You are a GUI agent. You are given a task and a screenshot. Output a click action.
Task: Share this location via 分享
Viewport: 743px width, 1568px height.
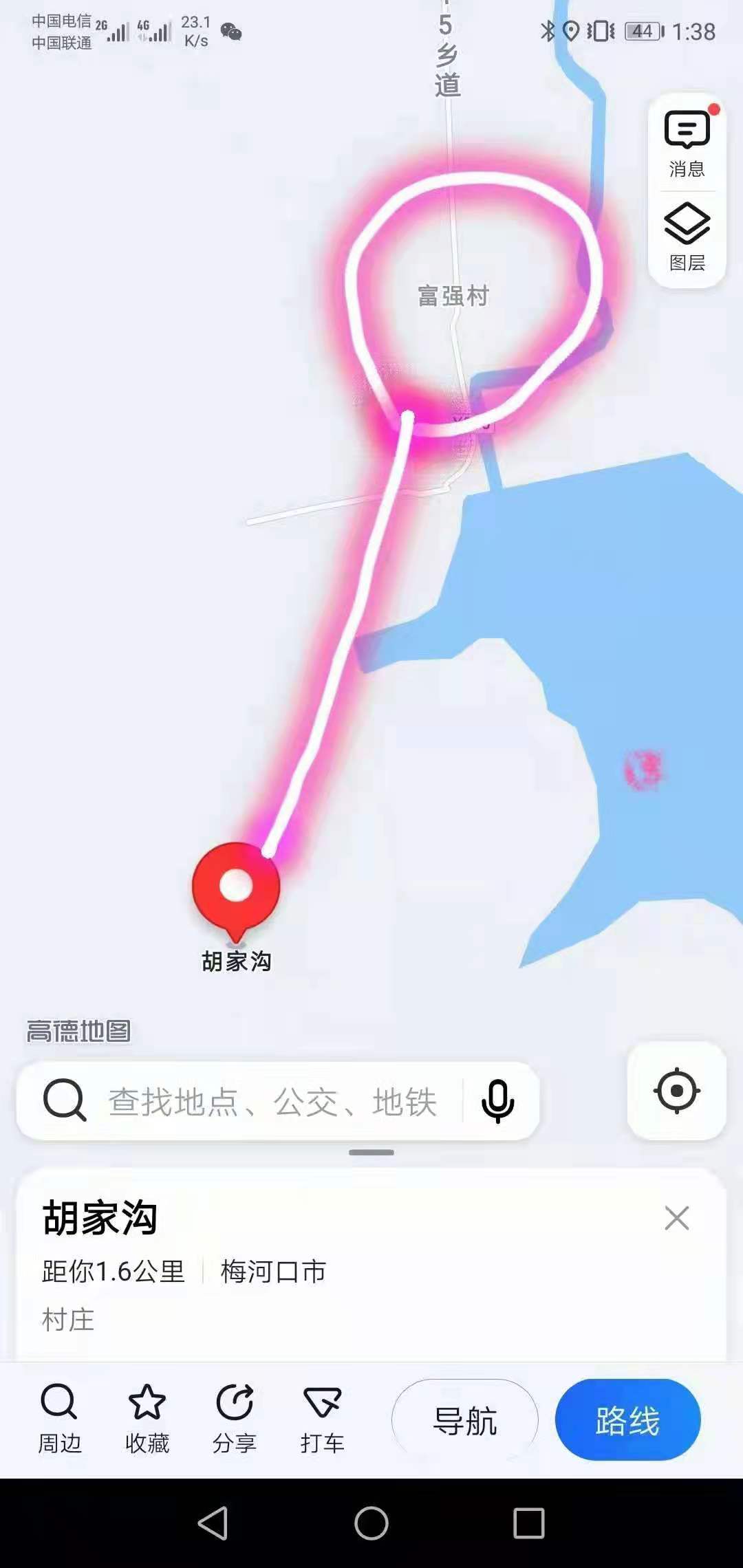pyautogui.click(x=235, y=1419)
